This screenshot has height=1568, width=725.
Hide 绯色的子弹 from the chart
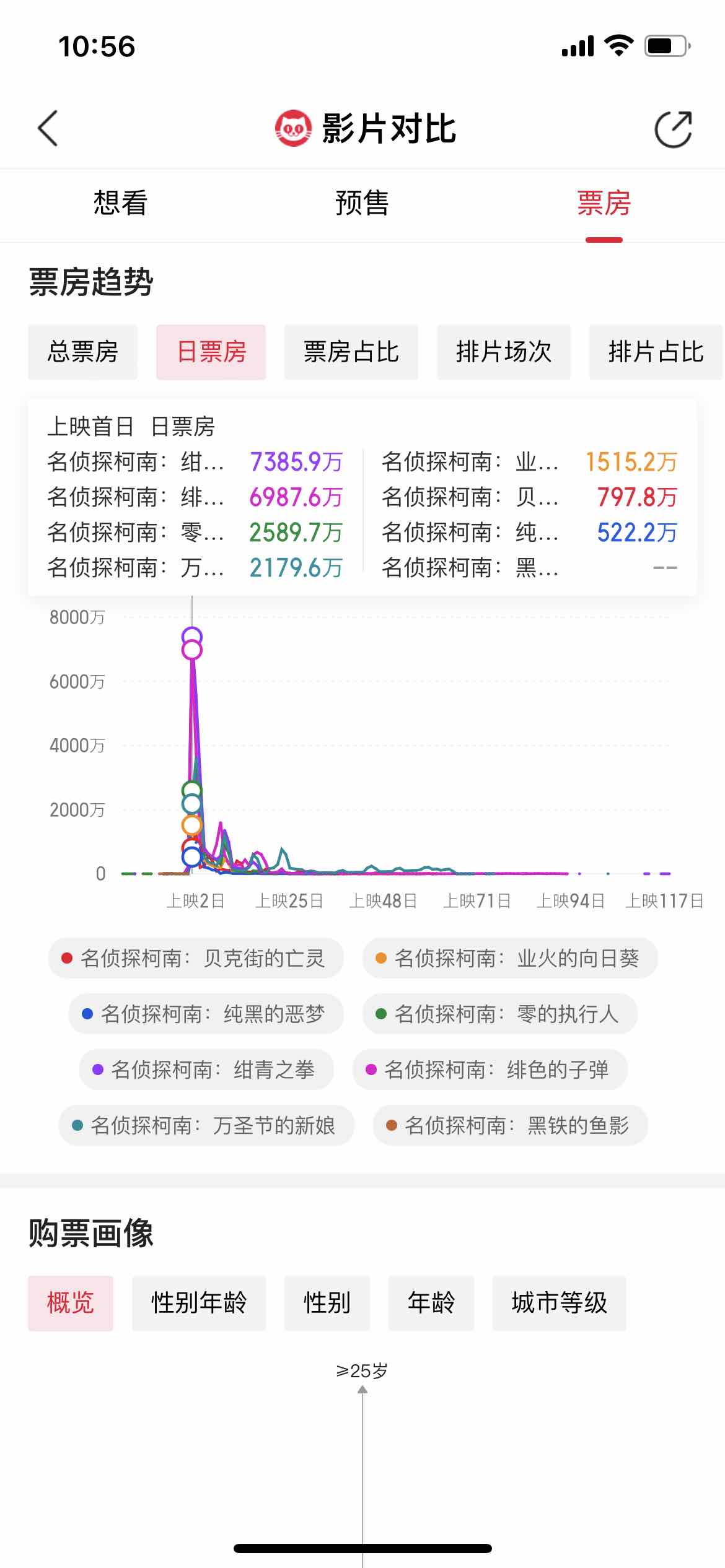point(490,1069)
